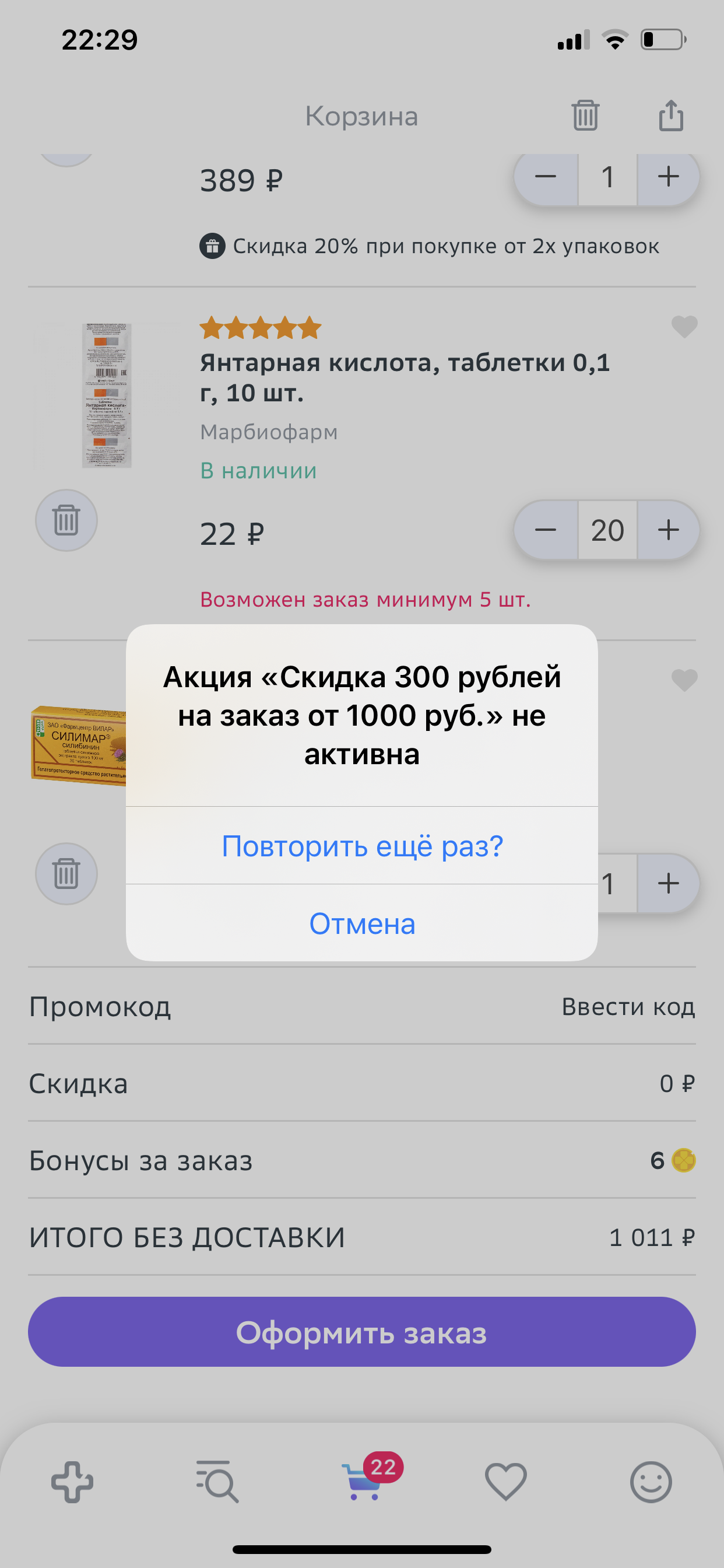This screenshot has height=1568, width=724.
Task: Remove Янтарная кислота from the cart
Action: tap(66, 520)
